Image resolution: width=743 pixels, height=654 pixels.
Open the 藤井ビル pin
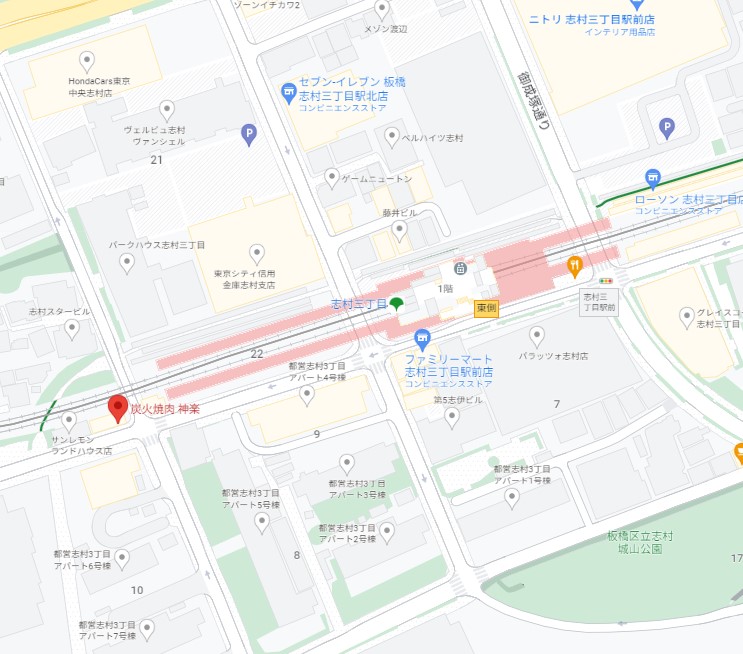(x=400, y=231)
